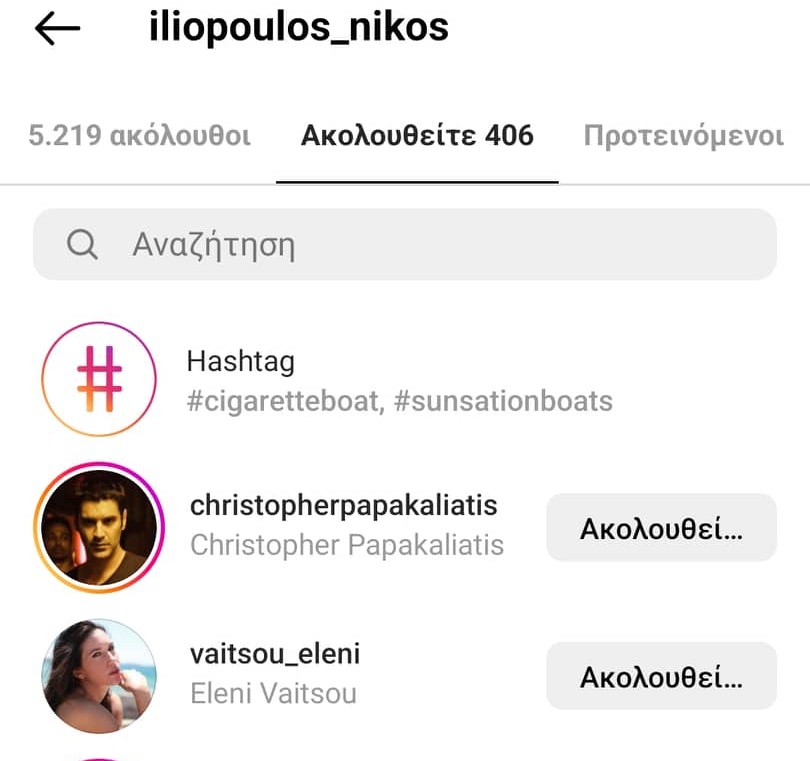This screenshot has height=761, width=810.
Task: Select the Ακολουθείτε 406 tab
Action: 417,136
